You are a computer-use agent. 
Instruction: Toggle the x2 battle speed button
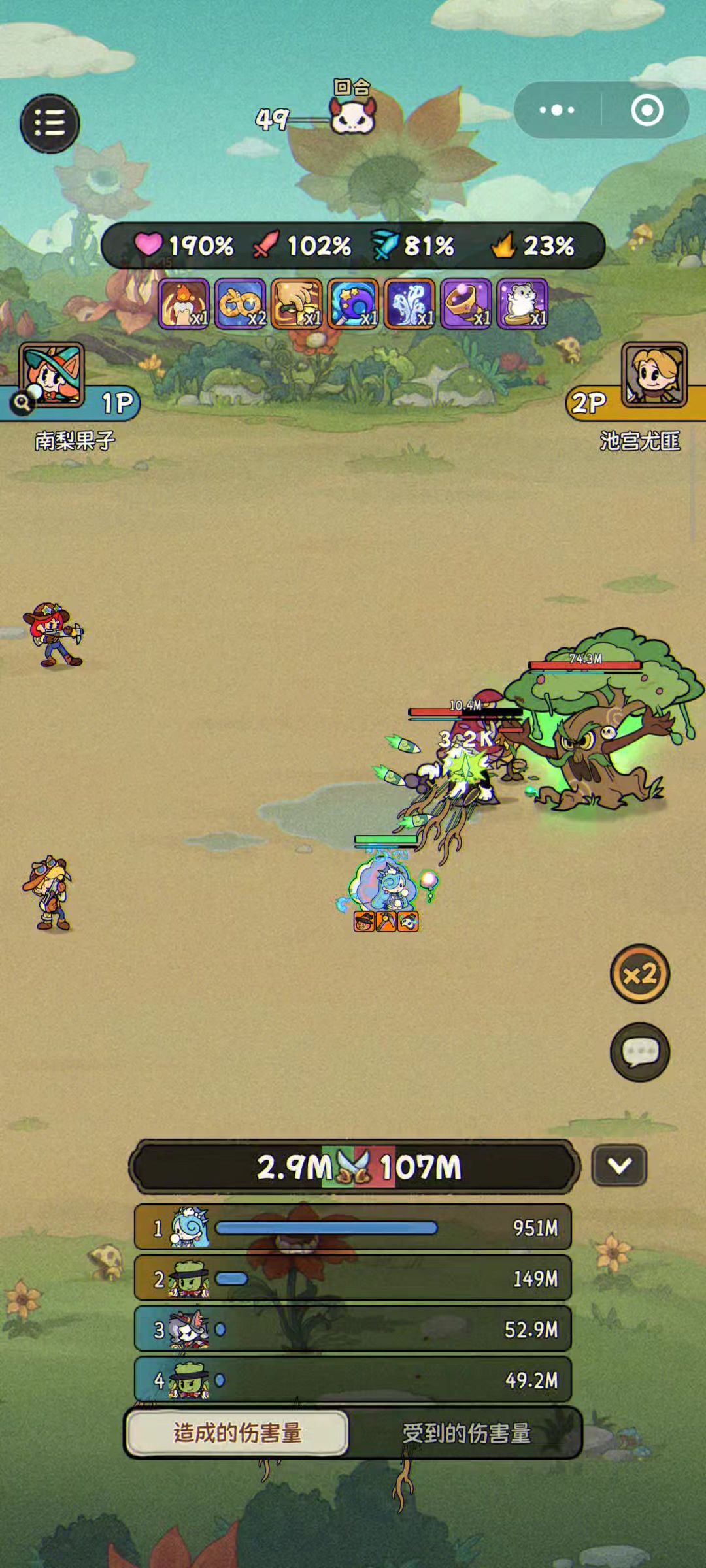click(639, 974)
